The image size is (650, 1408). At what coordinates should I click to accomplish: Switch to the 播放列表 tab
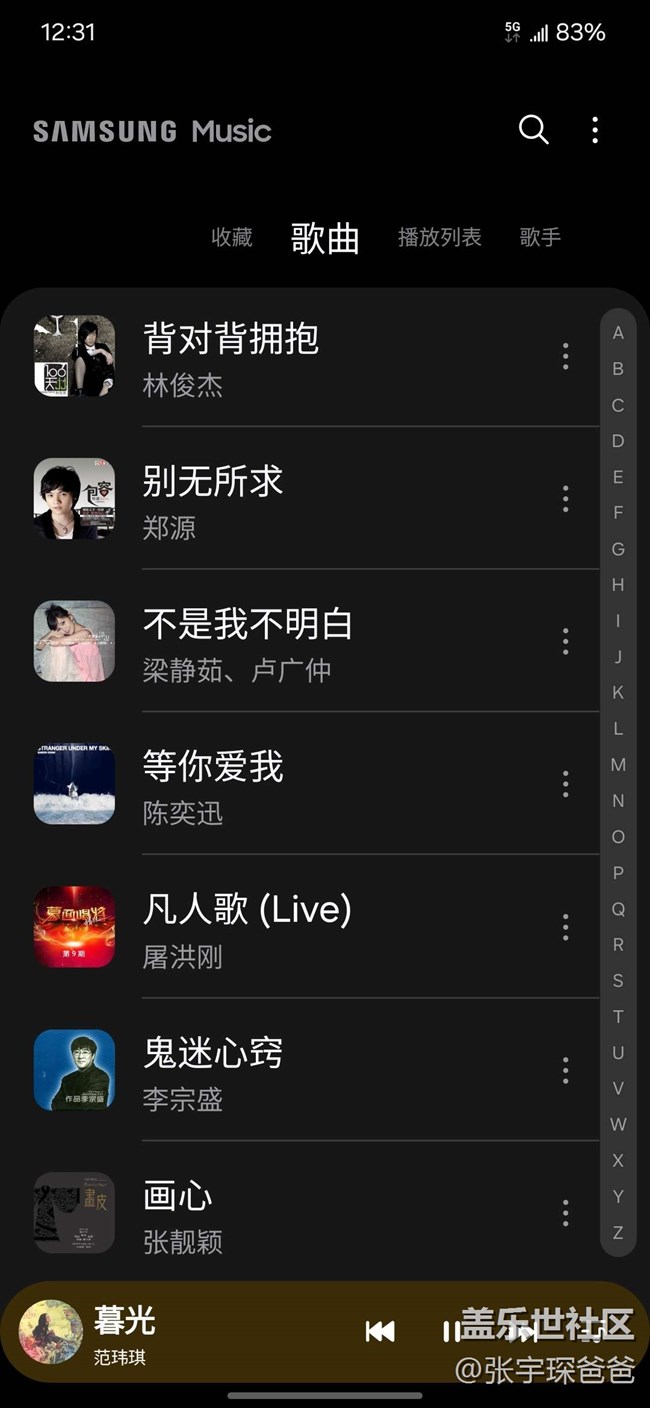coord(439,237)
